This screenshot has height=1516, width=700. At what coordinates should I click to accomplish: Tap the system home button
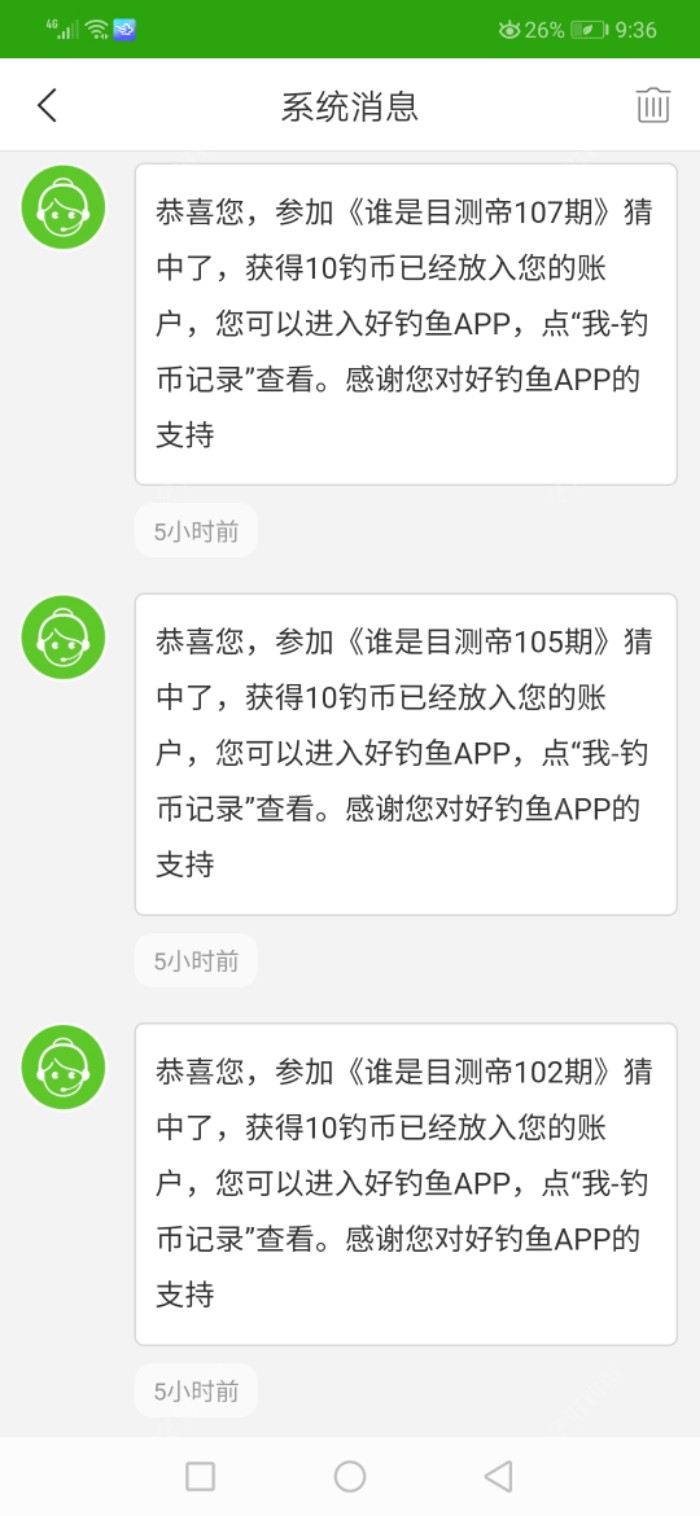(x=349, y=1476)
